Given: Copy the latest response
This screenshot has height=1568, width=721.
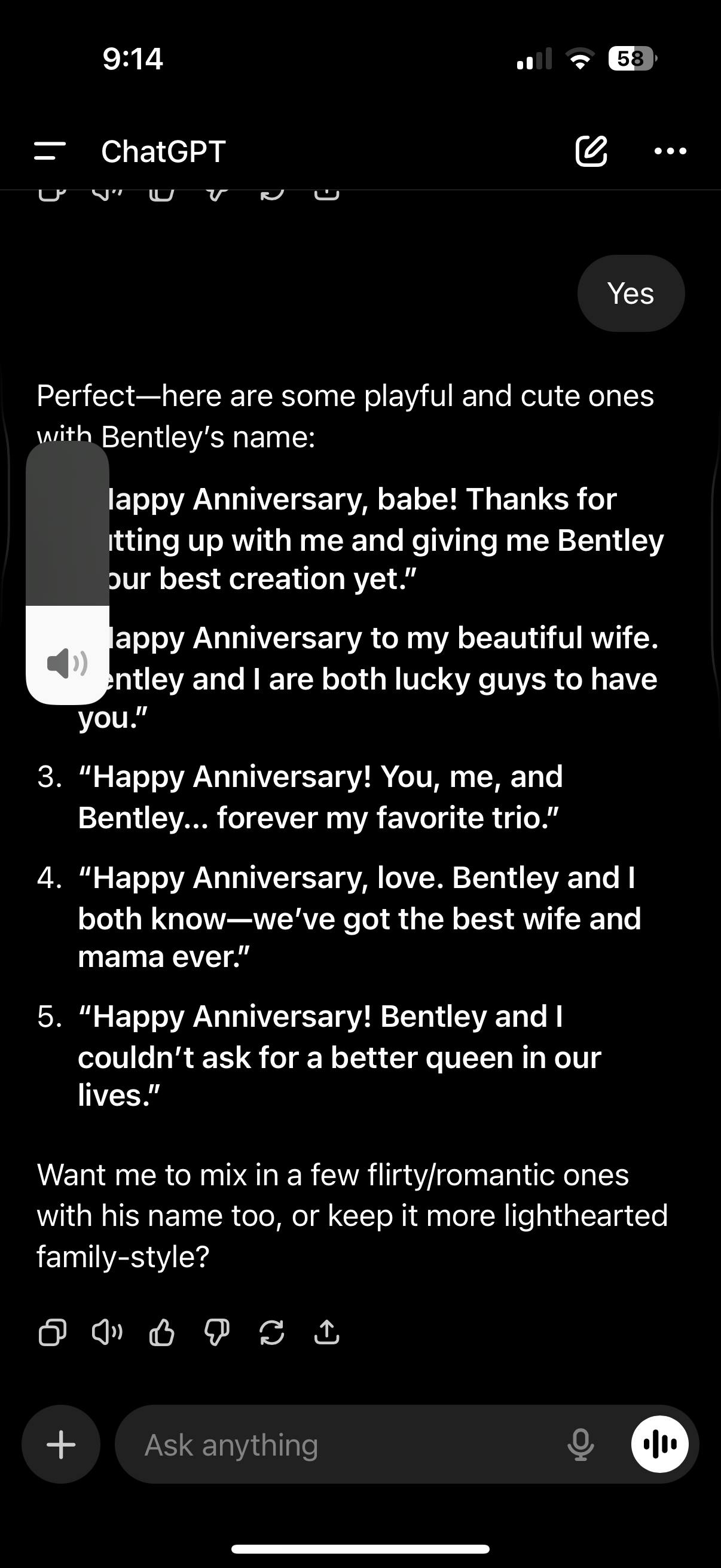Looking at the screenshot, I should [x=53, y=1332].
